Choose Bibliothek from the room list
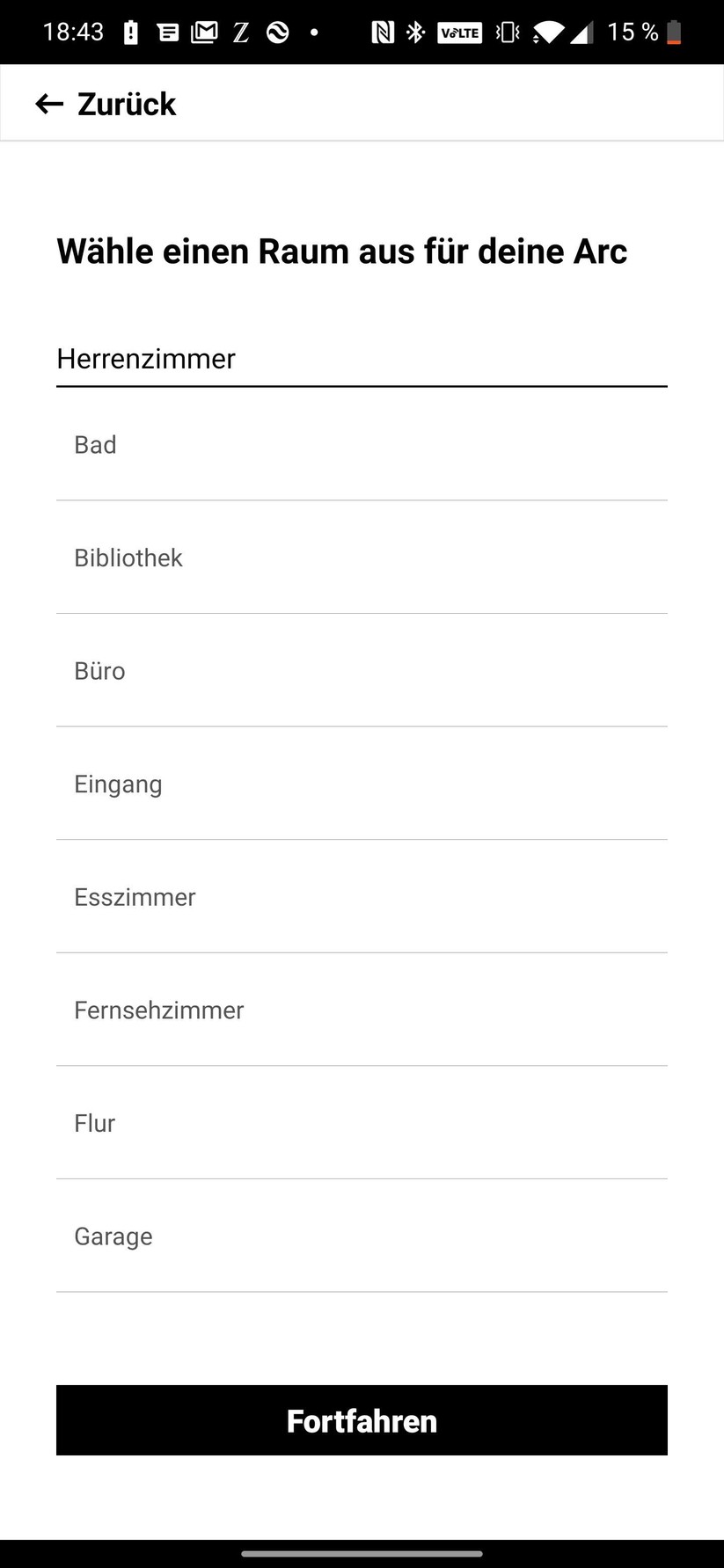The width and height of the screenshot is (724, 1568). click(361, 558)
